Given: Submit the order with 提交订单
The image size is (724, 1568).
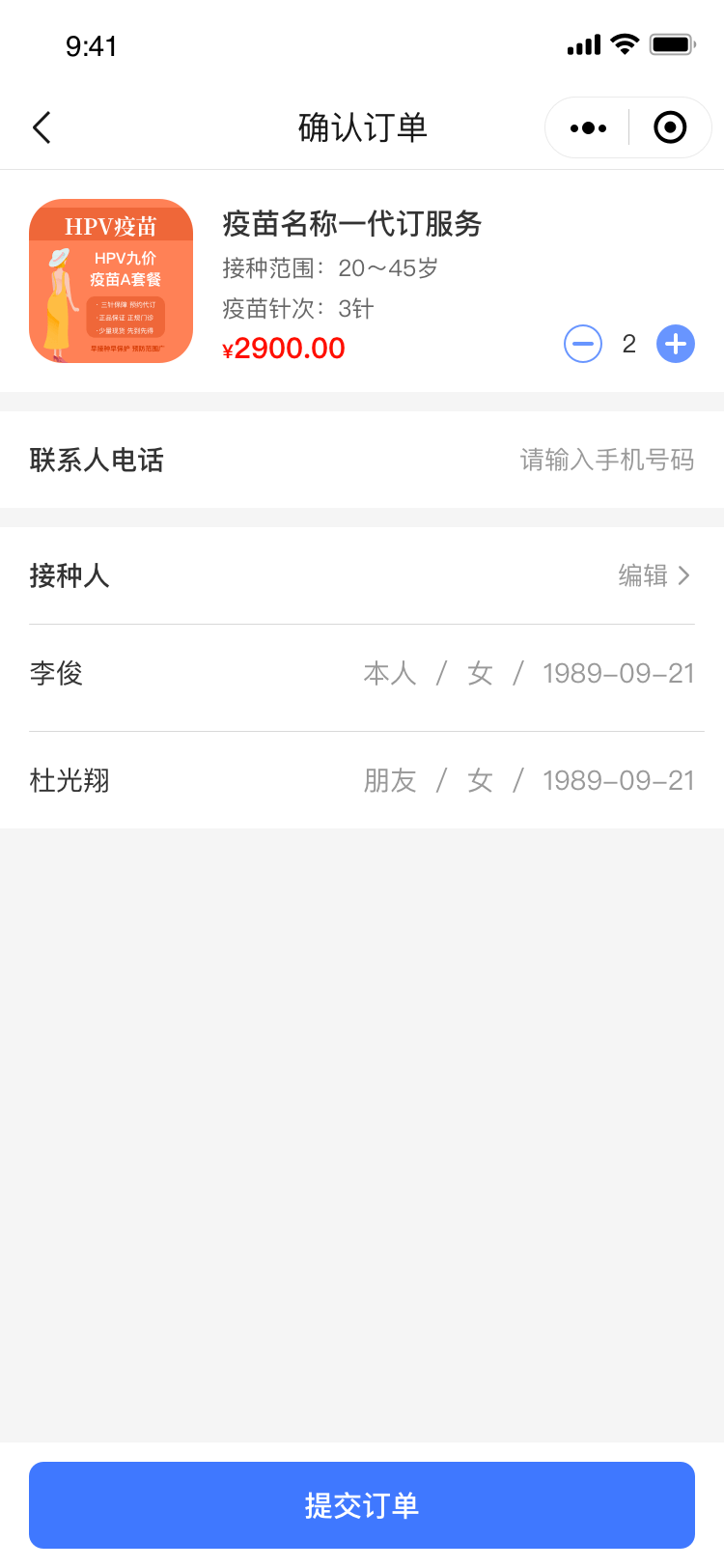Looking at the screenshot, I should coord(362,1505).
